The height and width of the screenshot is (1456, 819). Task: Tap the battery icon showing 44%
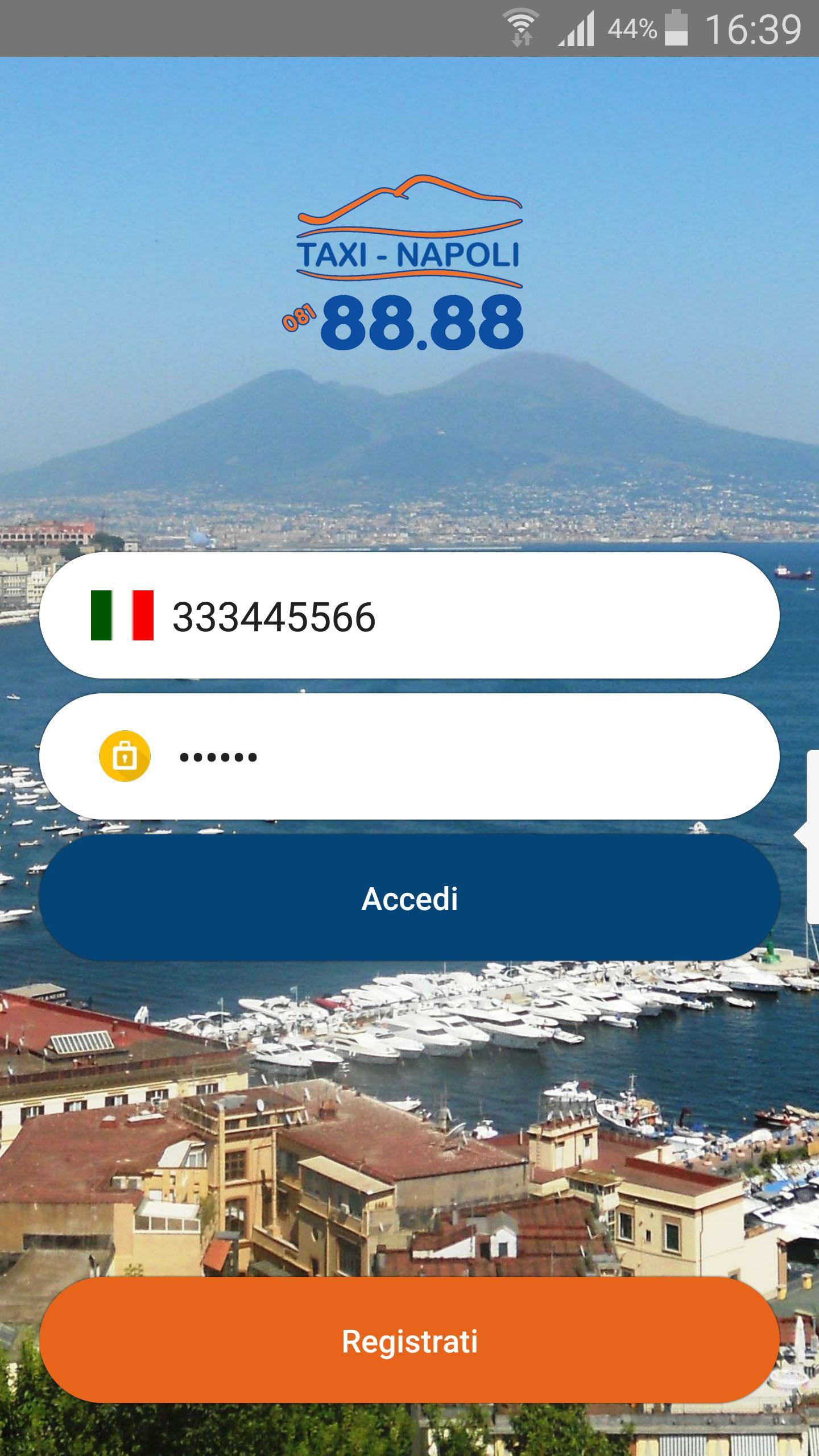pos(677,27)
